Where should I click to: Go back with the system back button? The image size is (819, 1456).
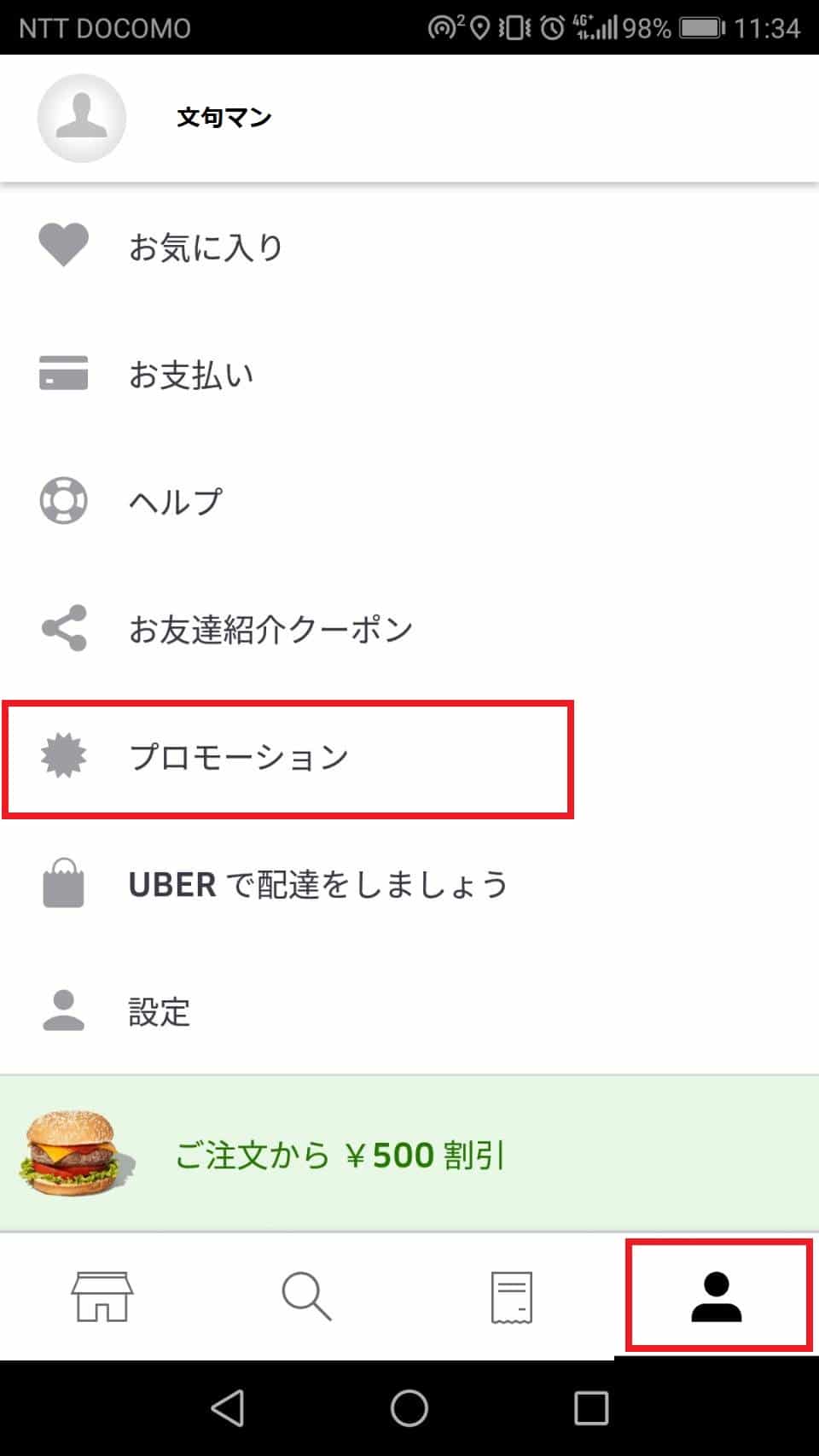tap(228, 1408)
